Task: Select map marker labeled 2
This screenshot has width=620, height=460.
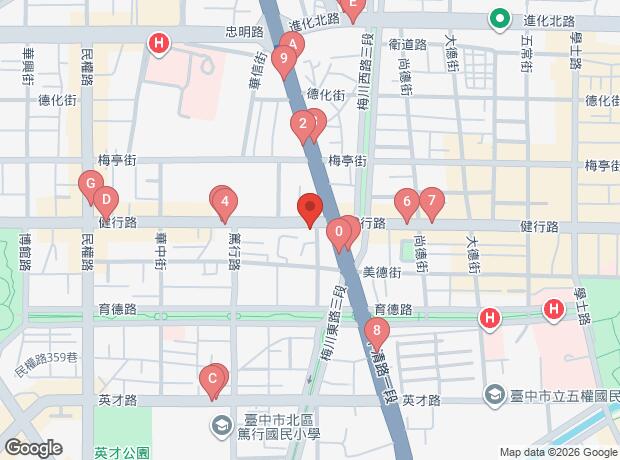Action: point(303,128)
